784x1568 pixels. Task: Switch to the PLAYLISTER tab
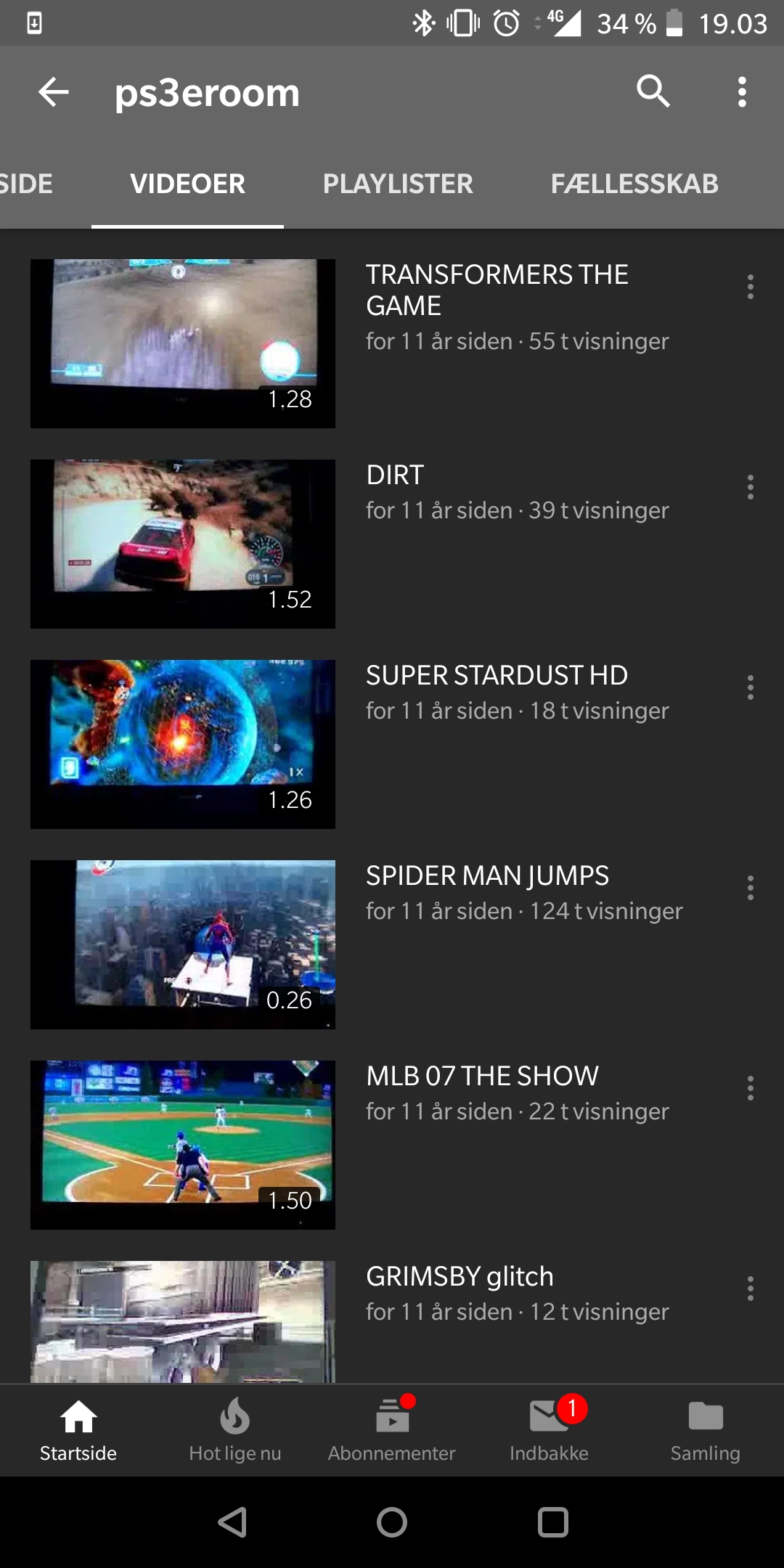(x=398, y=184)
